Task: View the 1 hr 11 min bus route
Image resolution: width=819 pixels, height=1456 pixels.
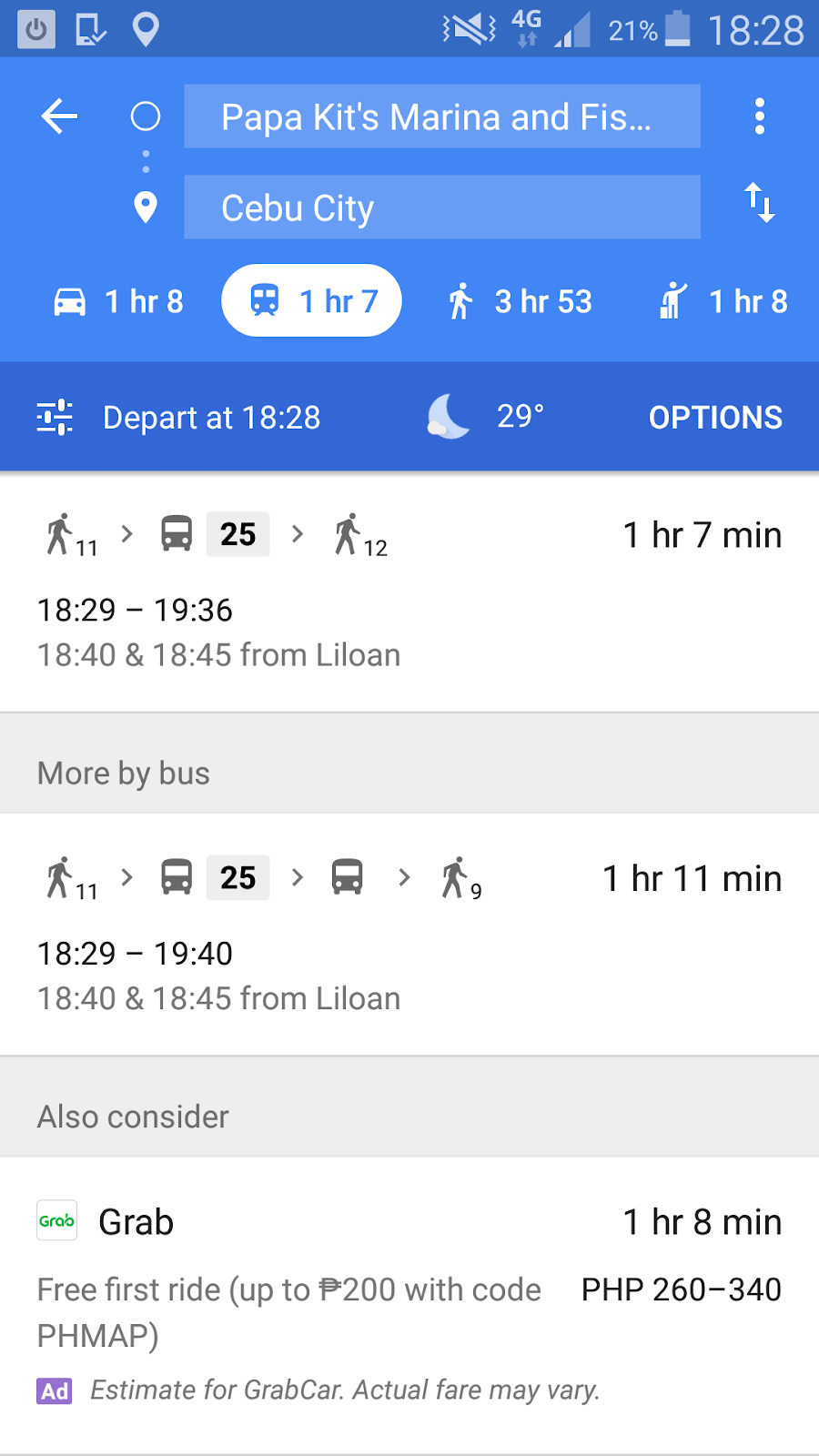Action: coord(409,935)
